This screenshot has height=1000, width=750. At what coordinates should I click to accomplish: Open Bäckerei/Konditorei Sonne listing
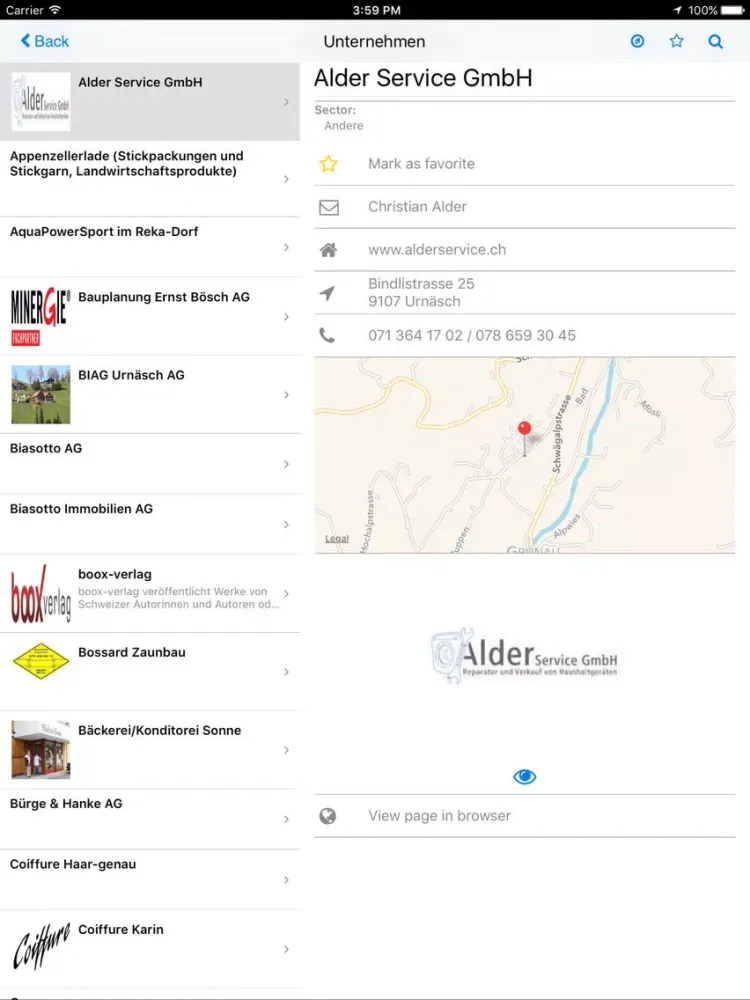coord(150,749)
